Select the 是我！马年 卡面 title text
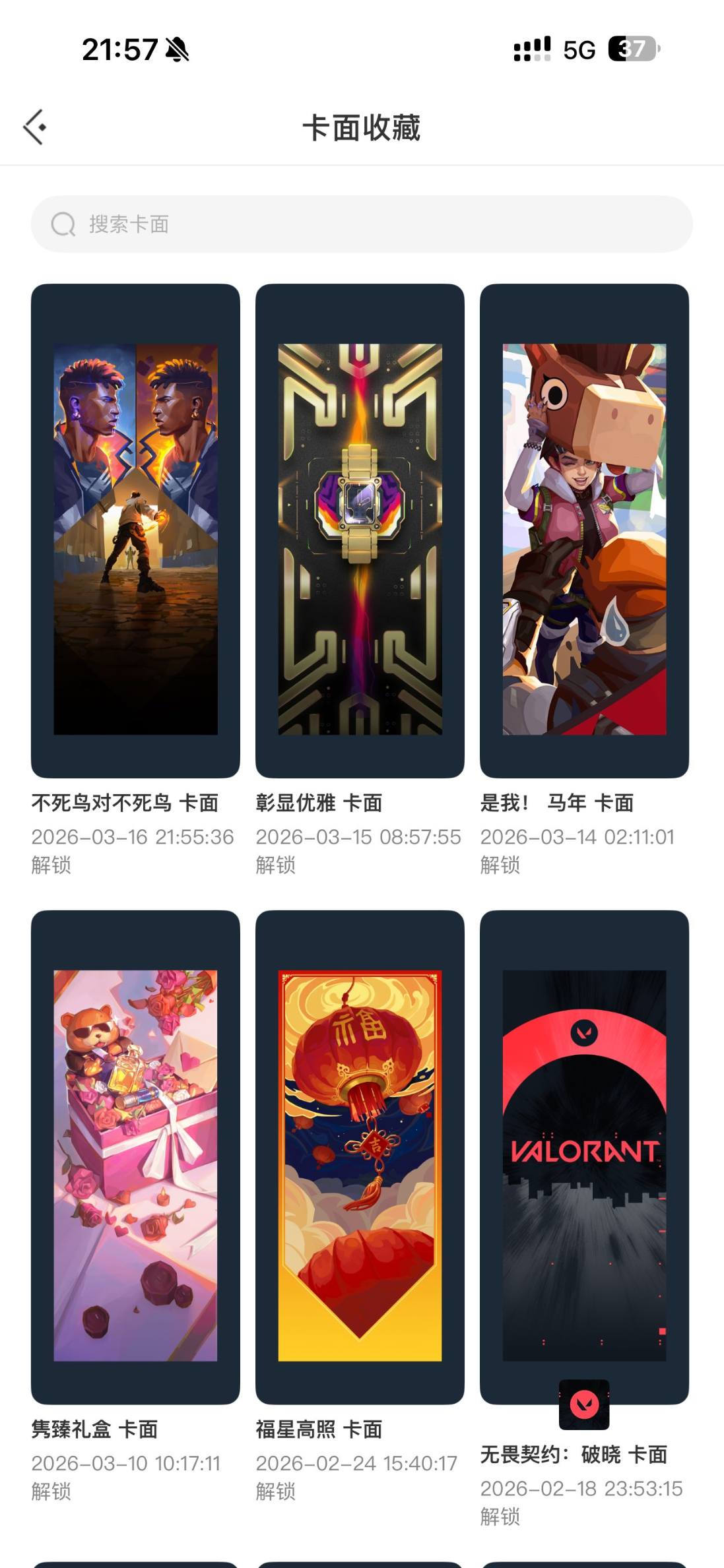This screenshot has width=724, height=1568. click(x=556, y=803)
